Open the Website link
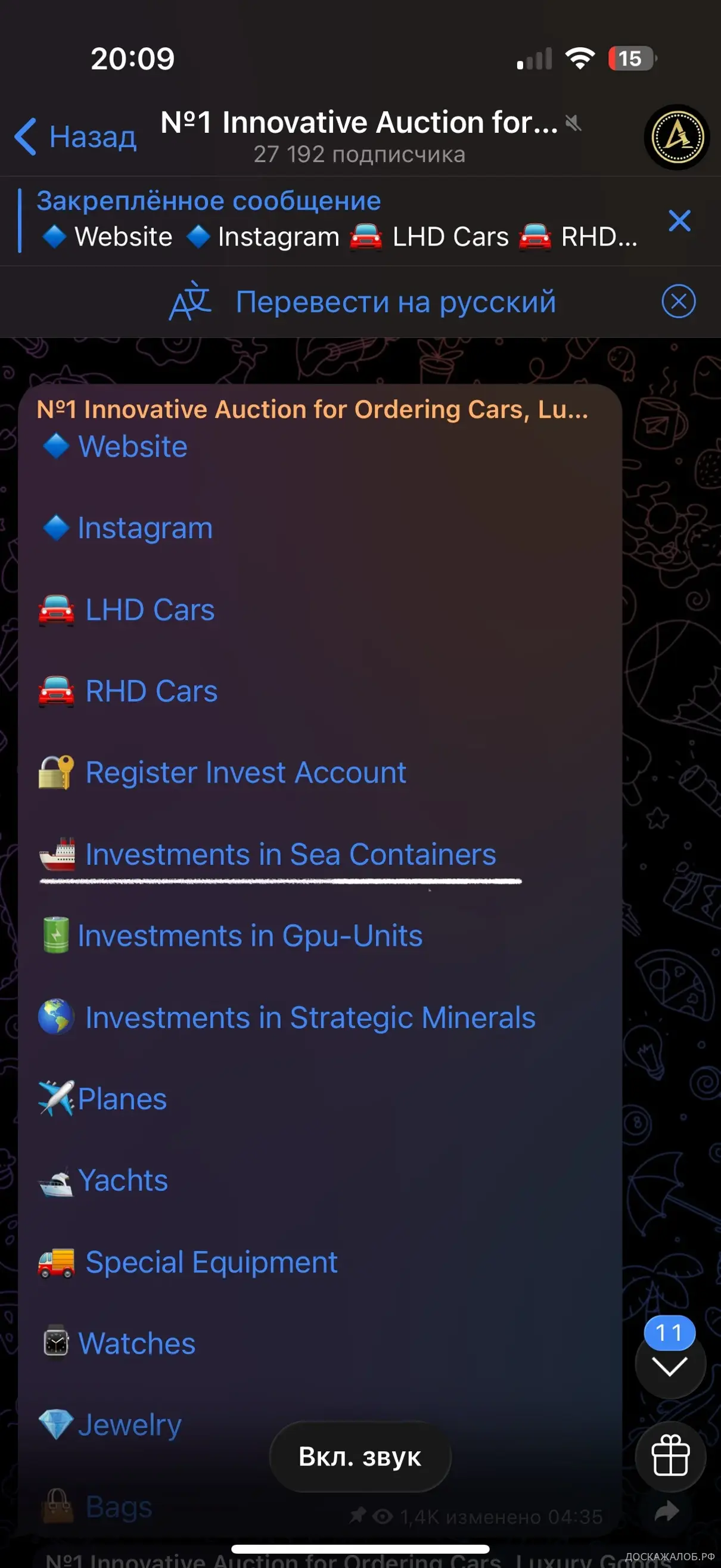Viewport: 721px width, 1568px height. pyautogui.click(x=133, y=447)
